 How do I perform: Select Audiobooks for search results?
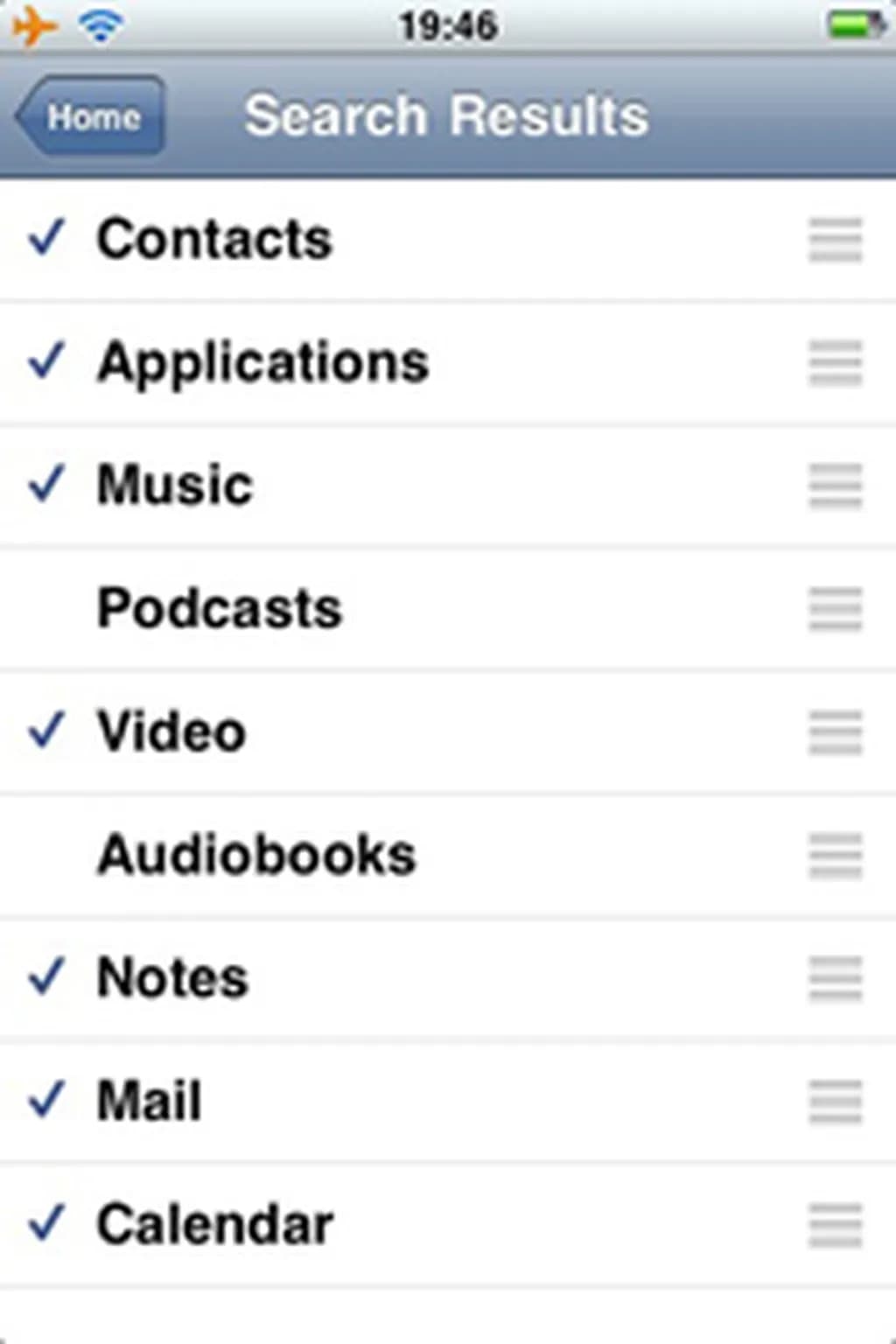click(255, 855)
